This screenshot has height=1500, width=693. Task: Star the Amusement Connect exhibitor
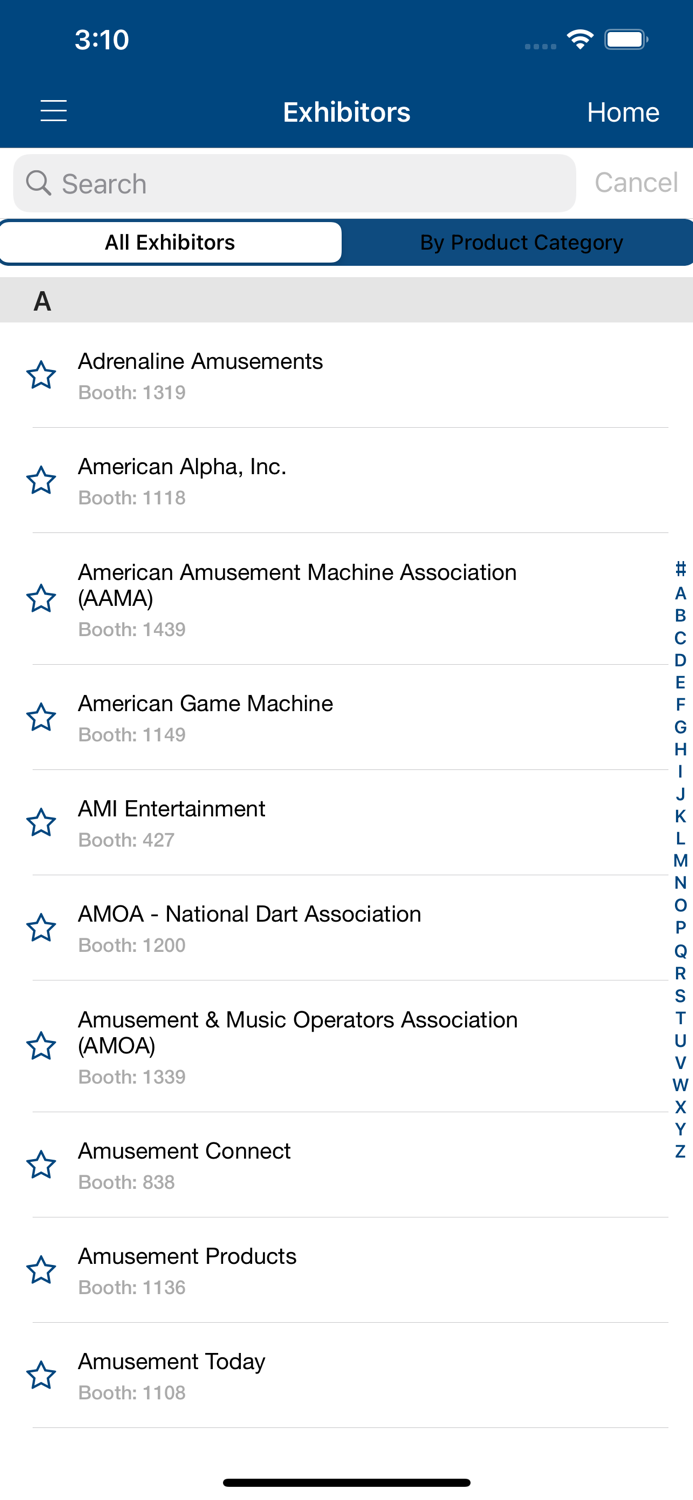[x=41, y=1165]
